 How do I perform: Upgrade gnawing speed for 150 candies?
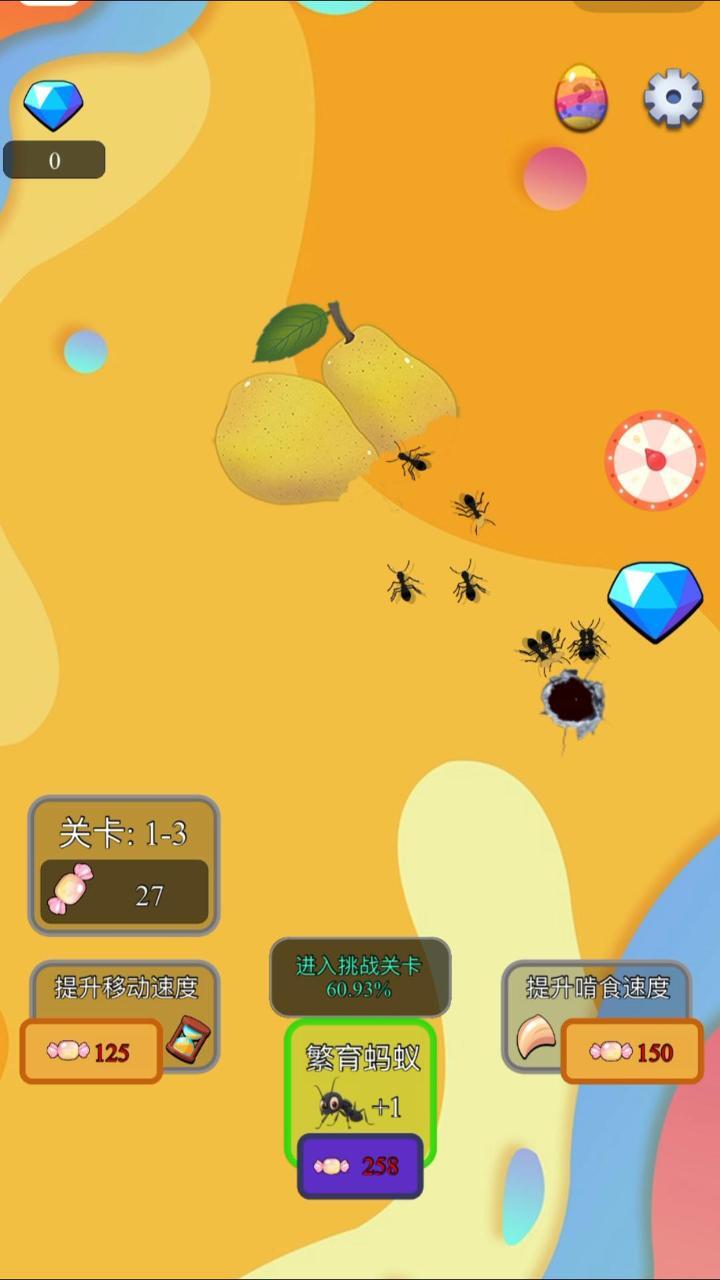coord(631,1050)
